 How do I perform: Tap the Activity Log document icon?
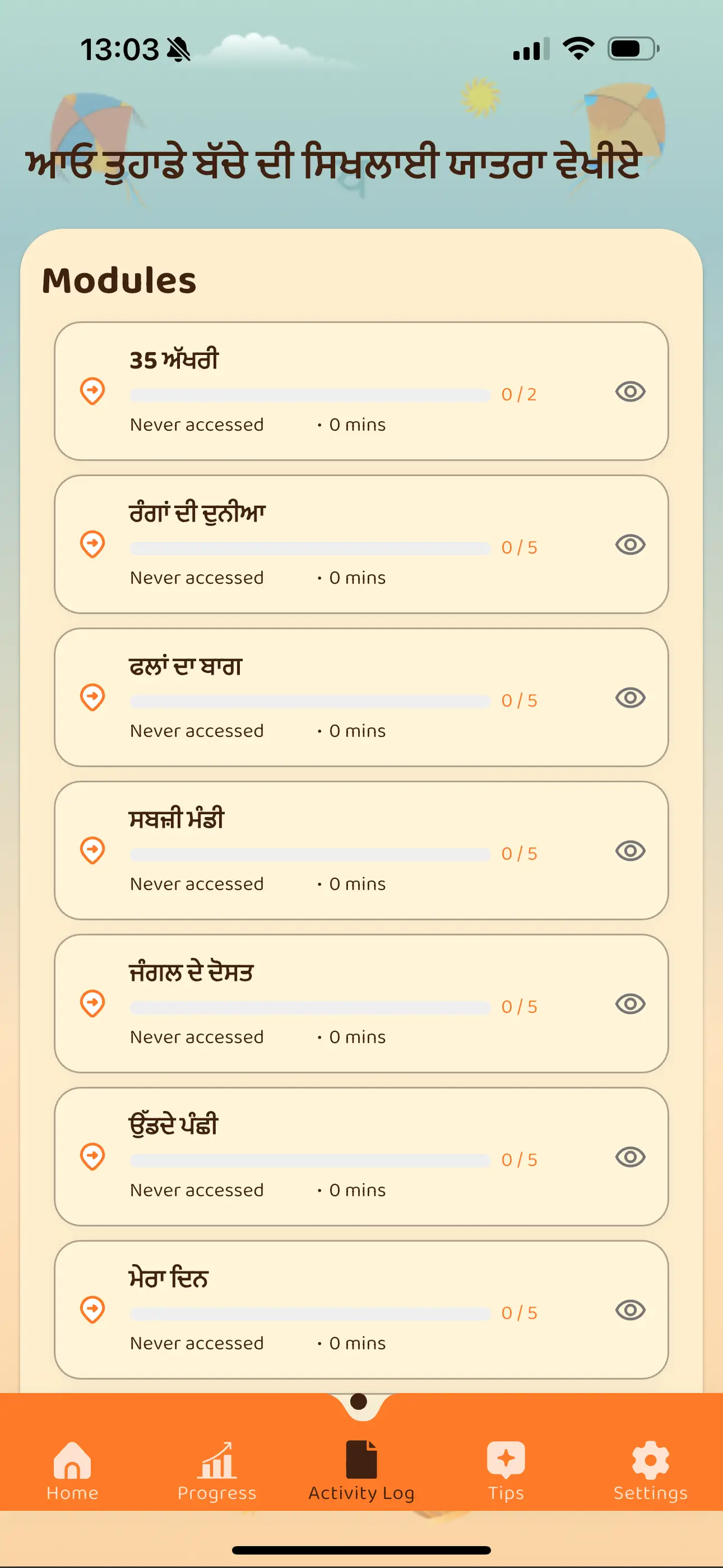(x=361, y=1460)
